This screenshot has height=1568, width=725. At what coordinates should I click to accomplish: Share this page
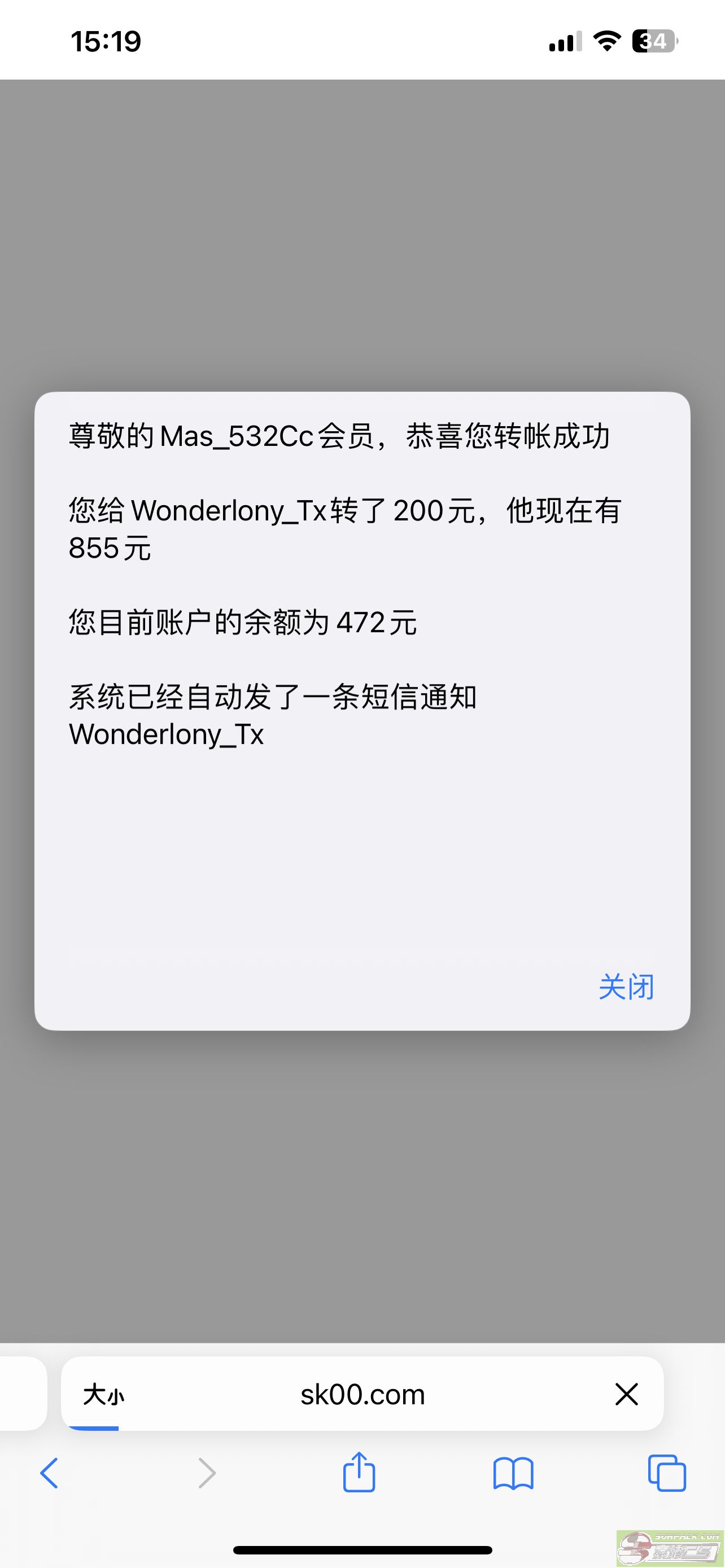tap(359, 1471)
